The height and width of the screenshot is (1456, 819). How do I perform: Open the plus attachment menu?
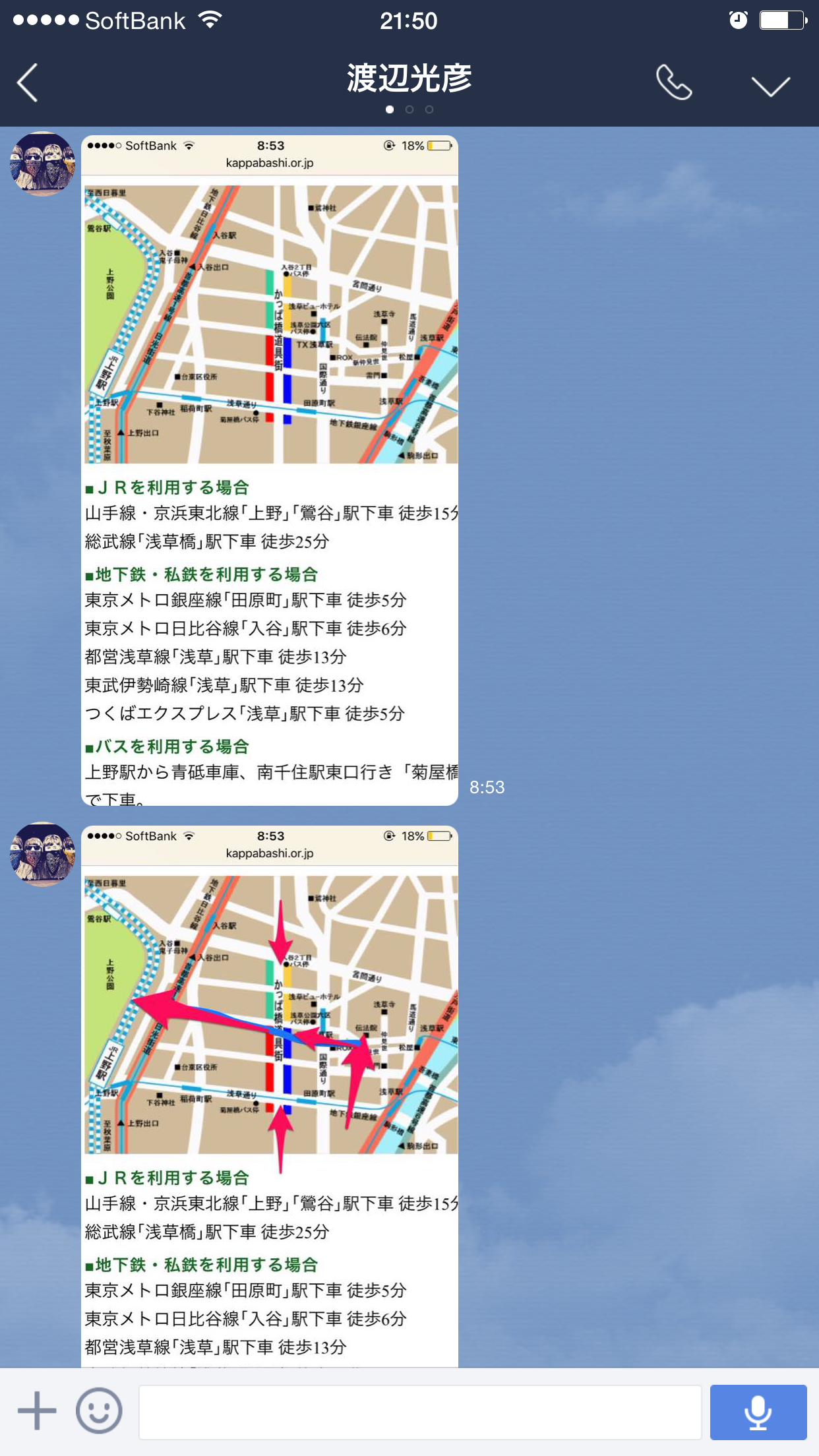tap(37, 1410)
